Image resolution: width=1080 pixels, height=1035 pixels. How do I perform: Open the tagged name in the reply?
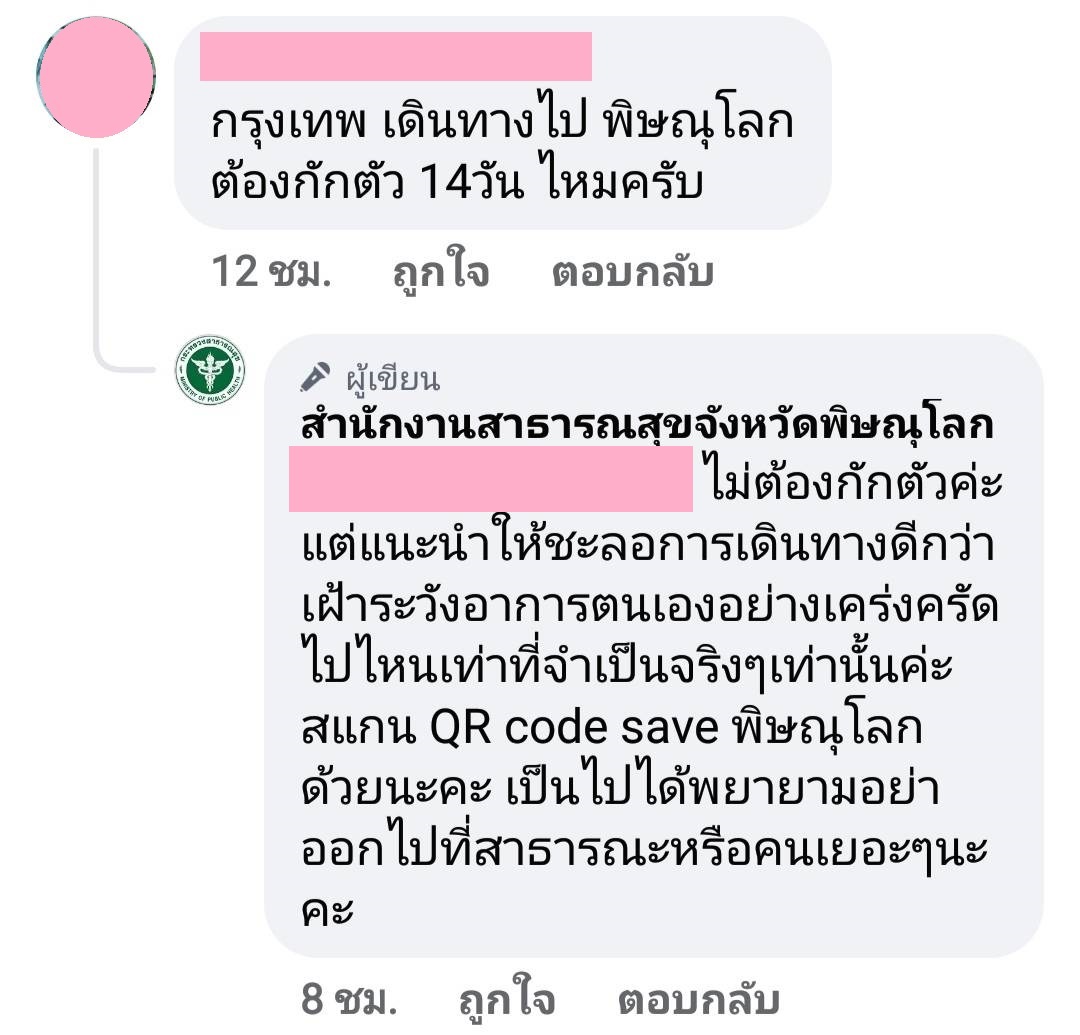click(x=490, y=479)
